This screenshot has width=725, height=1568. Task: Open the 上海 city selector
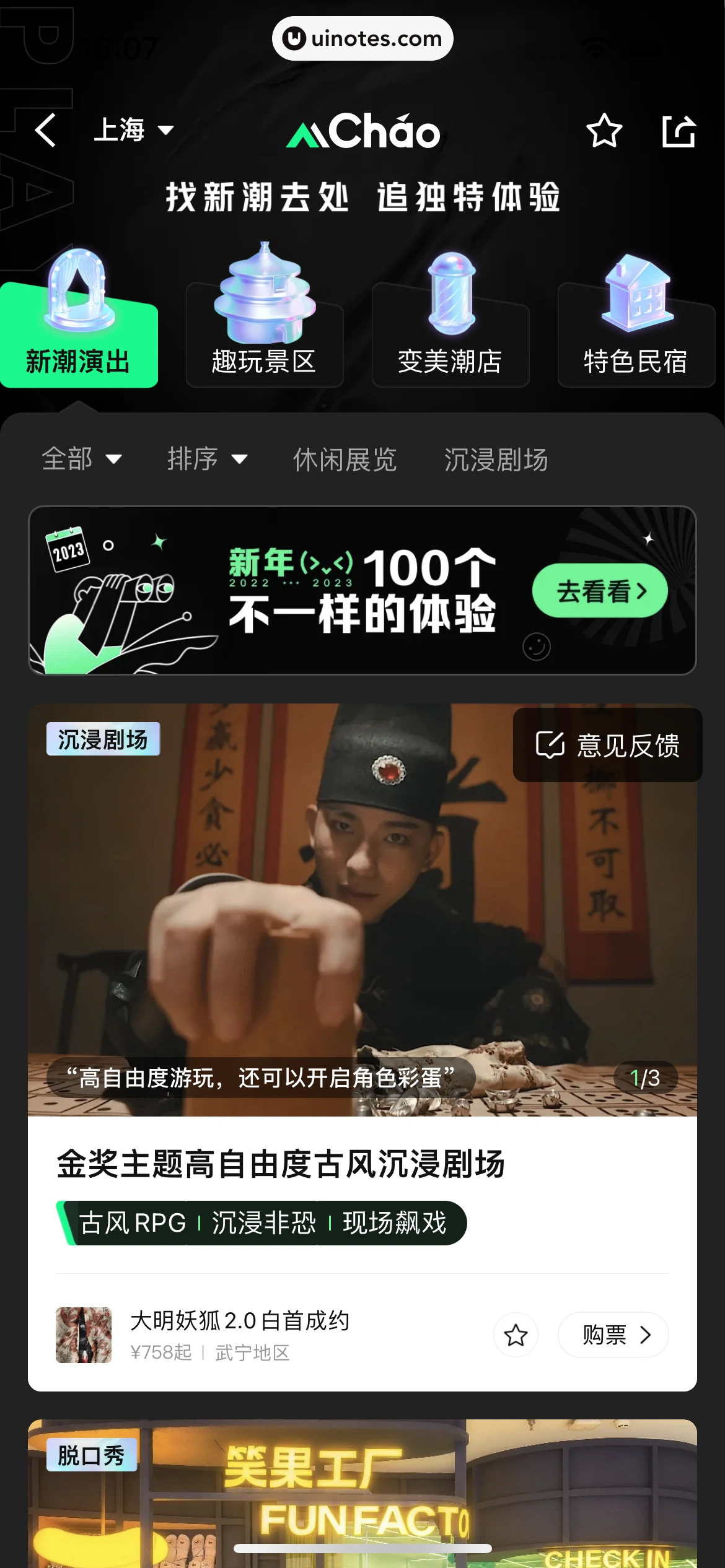[x=133, y=130]
